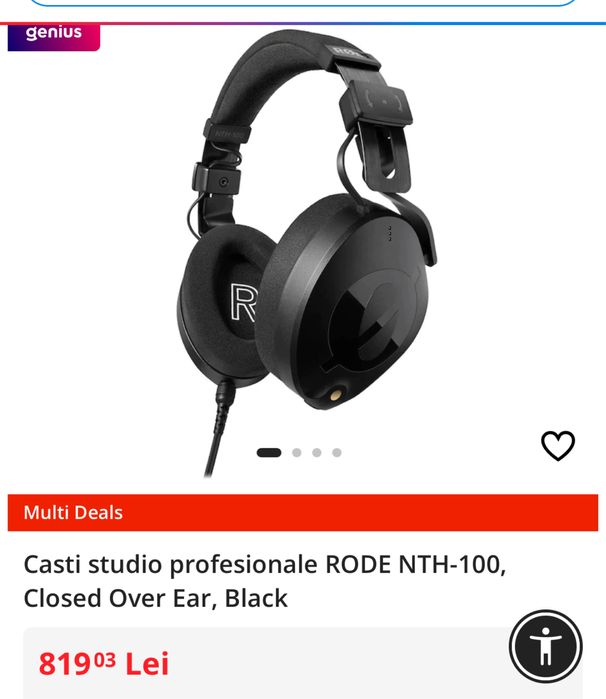Jump to the second image indicator dot
This screenshot has height=699, width=606.
click(x=297, y=453)
